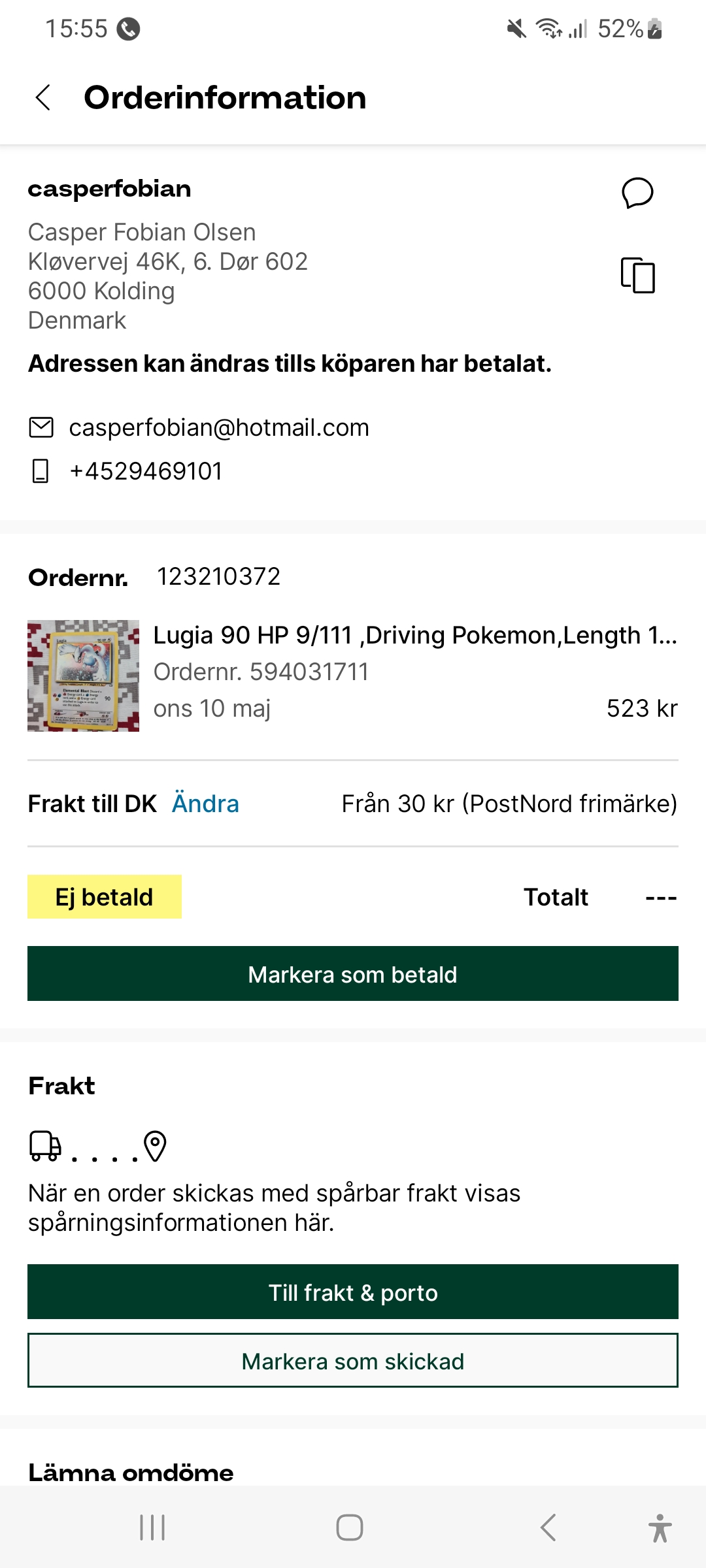Select Markera som skickad
Image resolution: width=706 pixels, height=1568 pixels.
coord(353,1361)
